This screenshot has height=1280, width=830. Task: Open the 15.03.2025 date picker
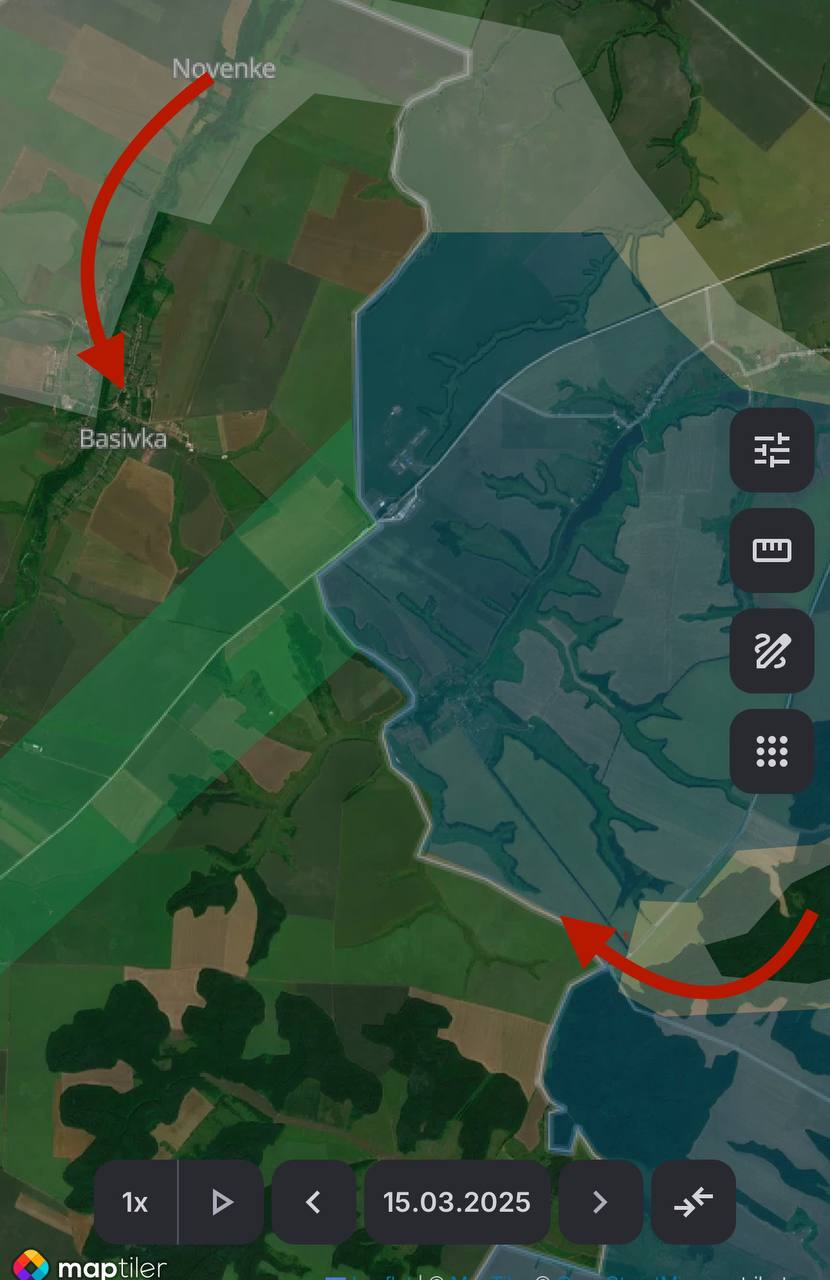(x=457, y=1202)
